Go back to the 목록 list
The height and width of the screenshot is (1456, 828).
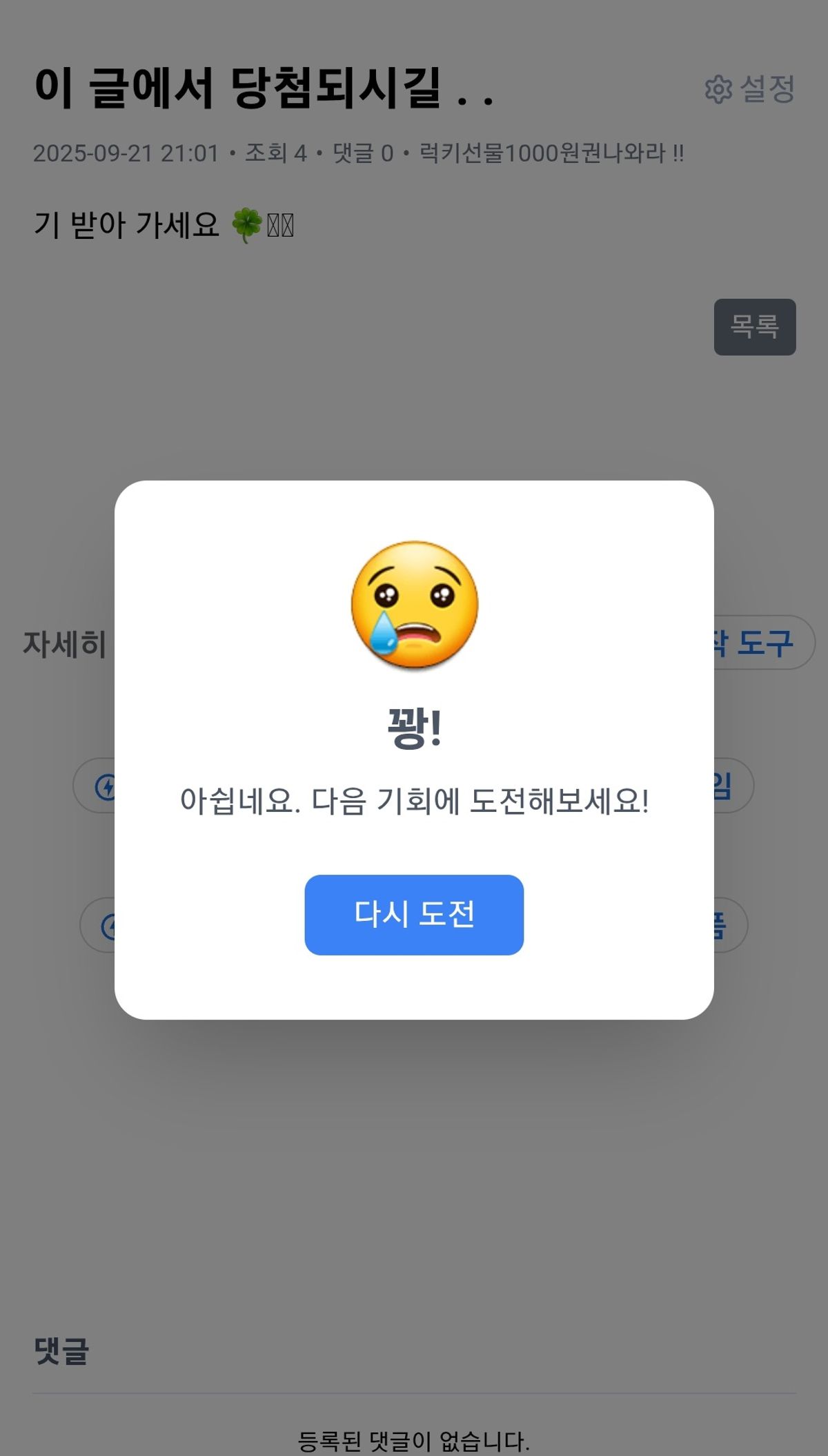754,327
